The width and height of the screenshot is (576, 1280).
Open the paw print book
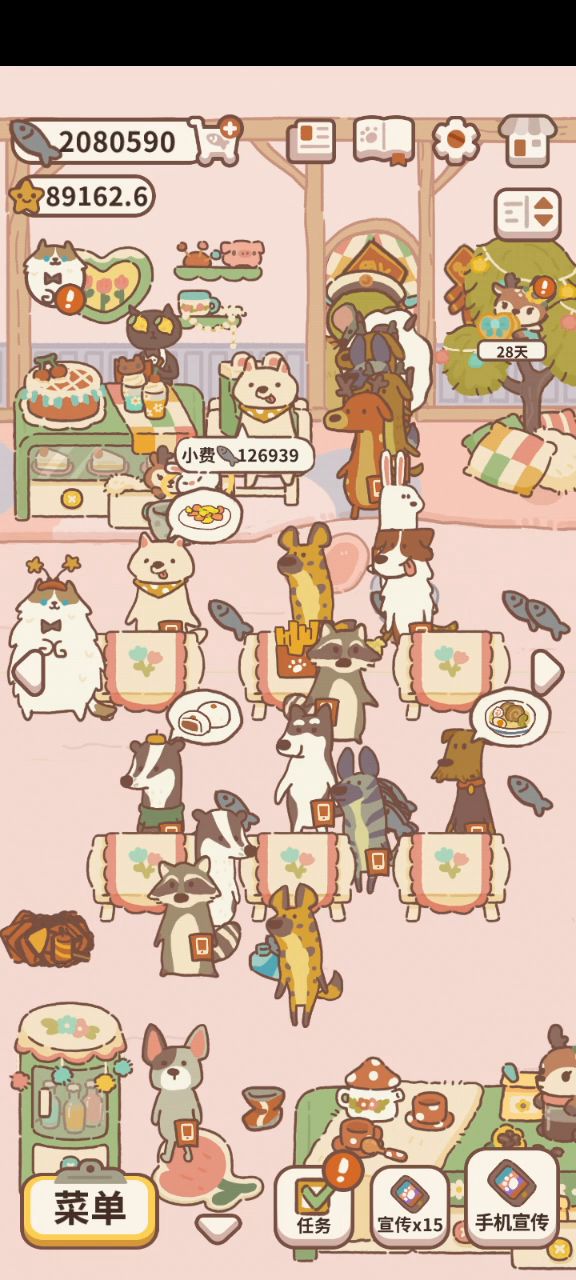(x=384, y=140)
